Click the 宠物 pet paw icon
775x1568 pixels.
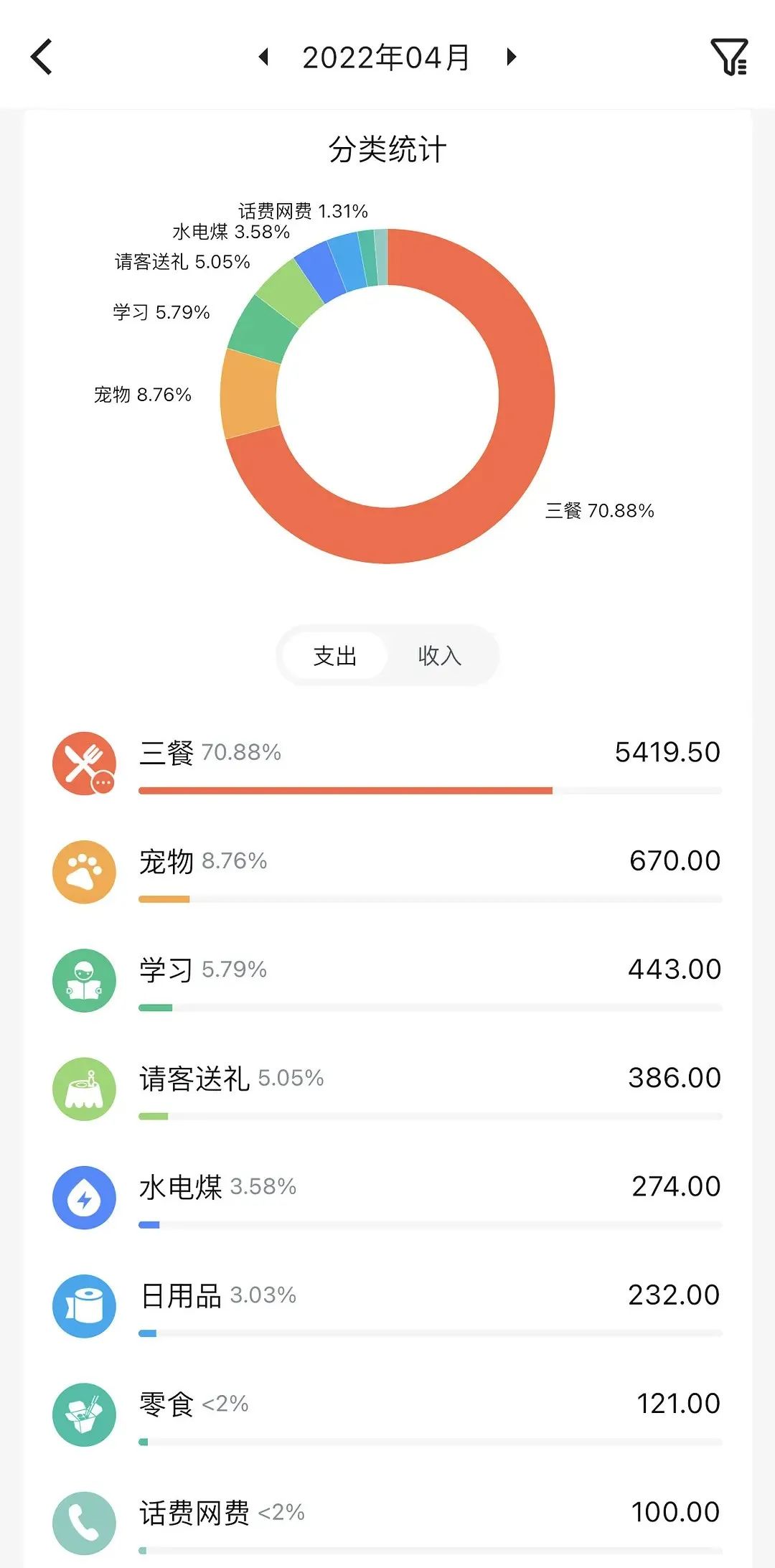click(84, 871)
